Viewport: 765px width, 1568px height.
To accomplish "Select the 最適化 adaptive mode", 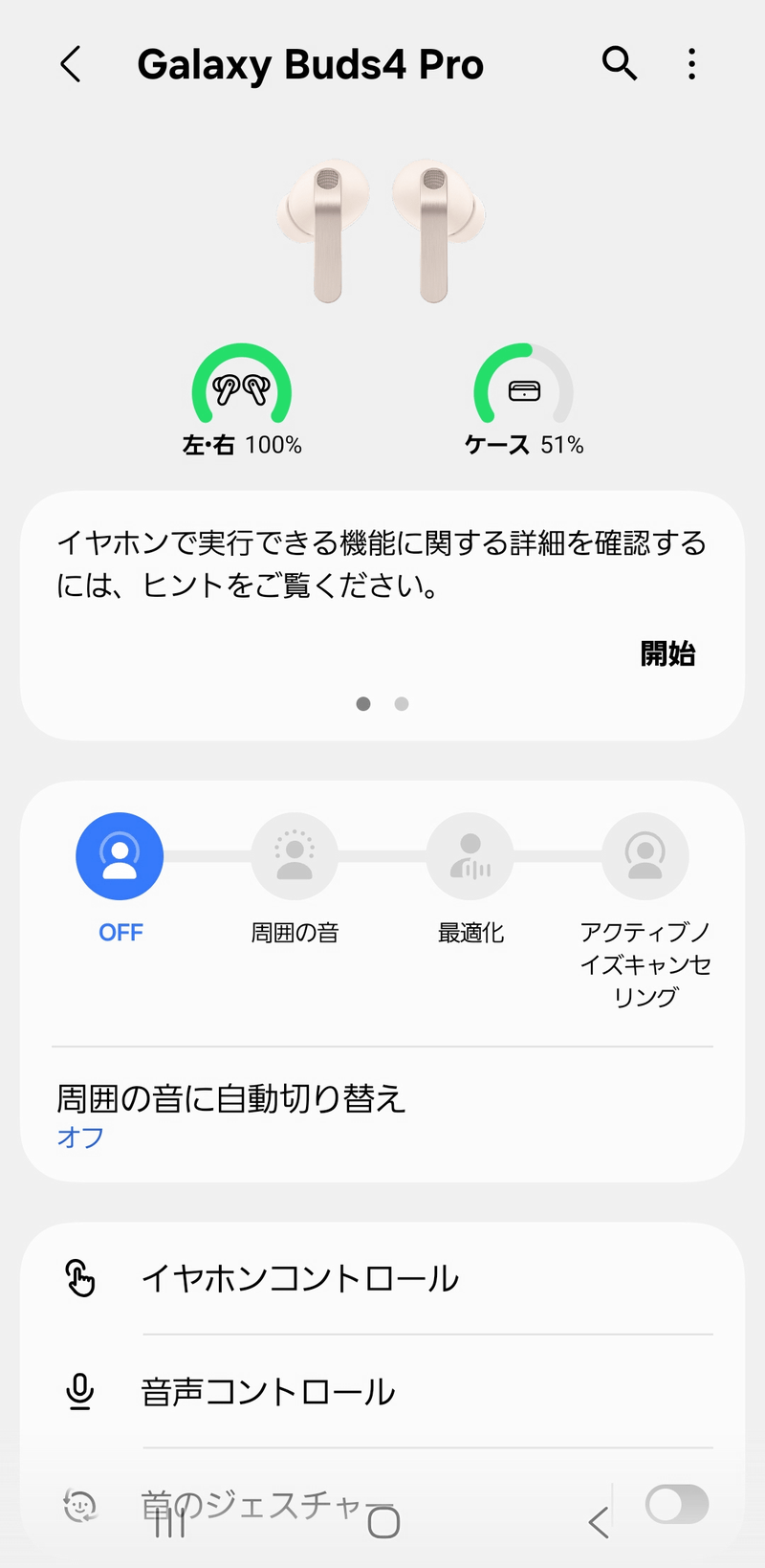I will (470, 856).
